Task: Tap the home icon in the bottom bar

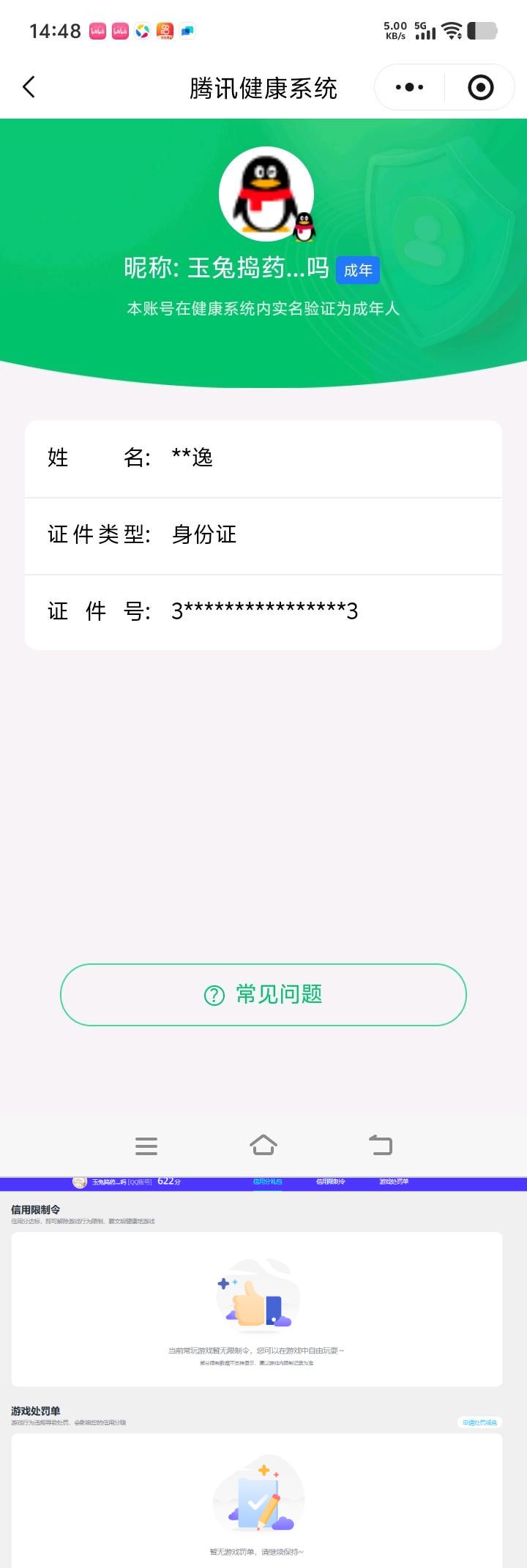Action: [263, 1144]
